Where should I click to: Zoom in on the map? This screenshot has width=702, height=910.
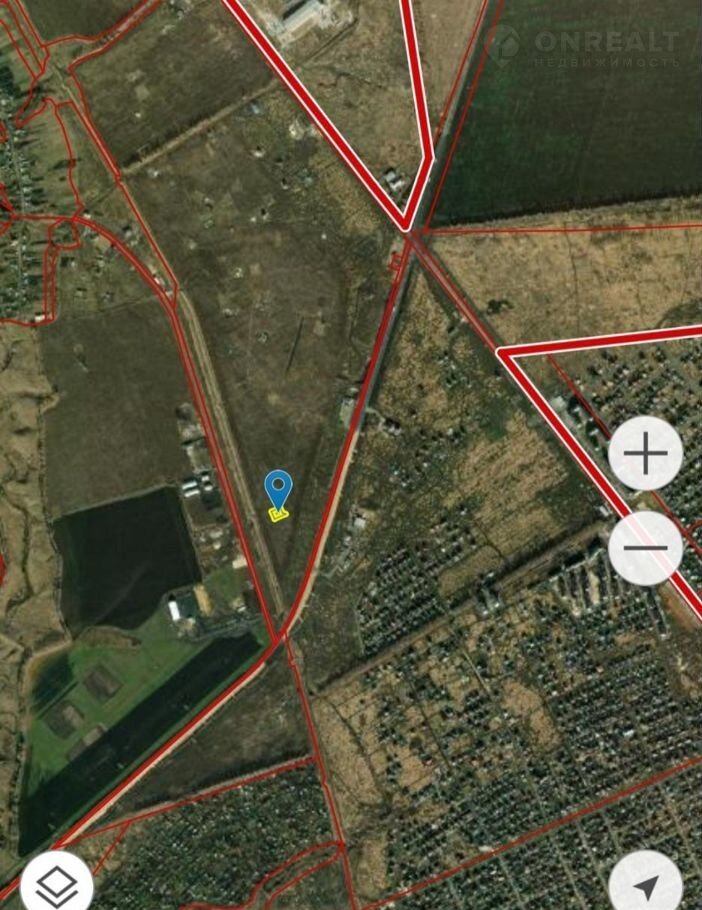(645, 454)
